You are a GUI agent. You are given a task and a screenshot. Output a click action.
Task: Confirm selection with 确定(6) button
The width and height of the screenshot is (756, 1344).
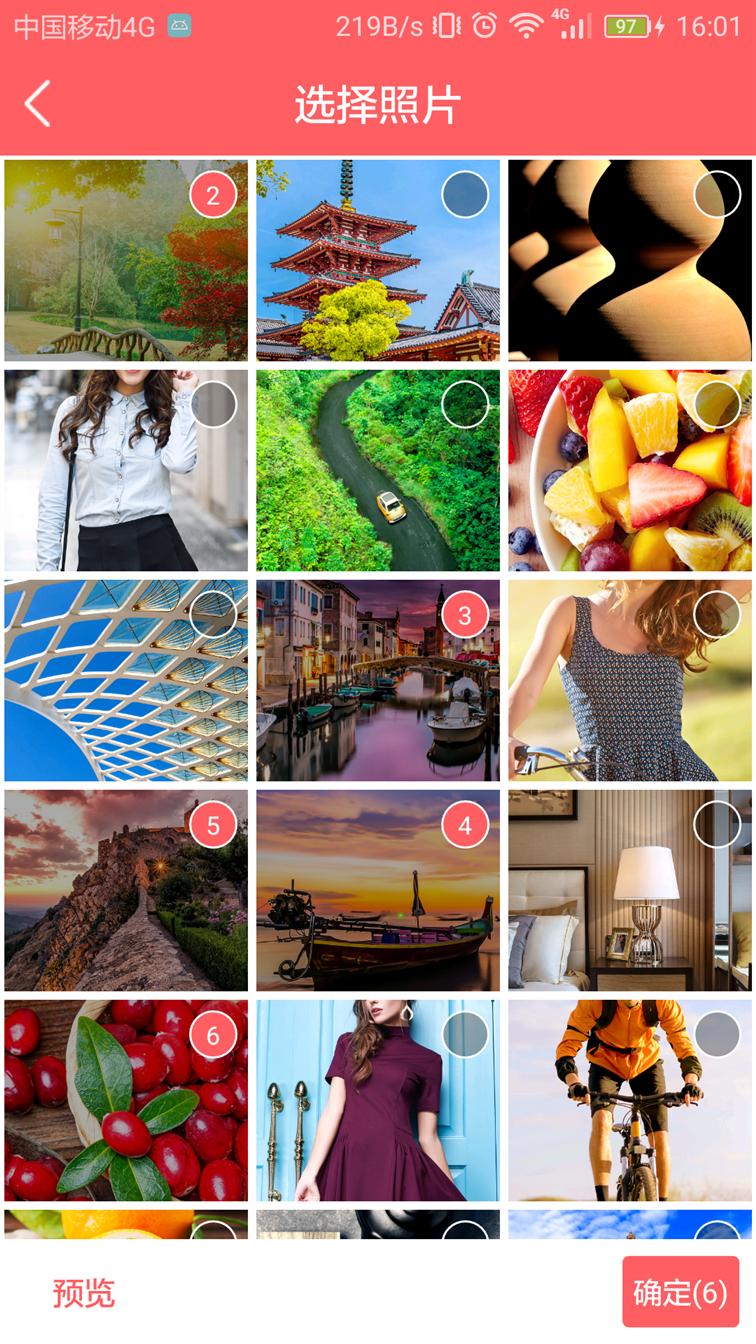680,1292
